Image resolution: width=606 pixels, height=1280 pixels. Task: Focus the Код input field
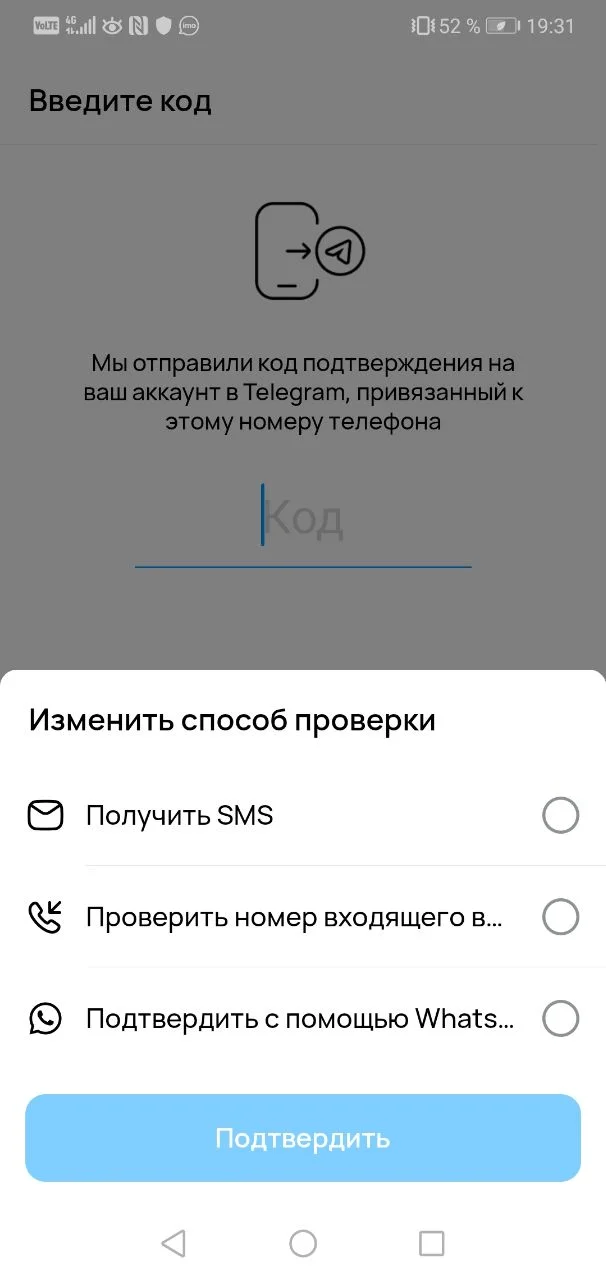303,522
